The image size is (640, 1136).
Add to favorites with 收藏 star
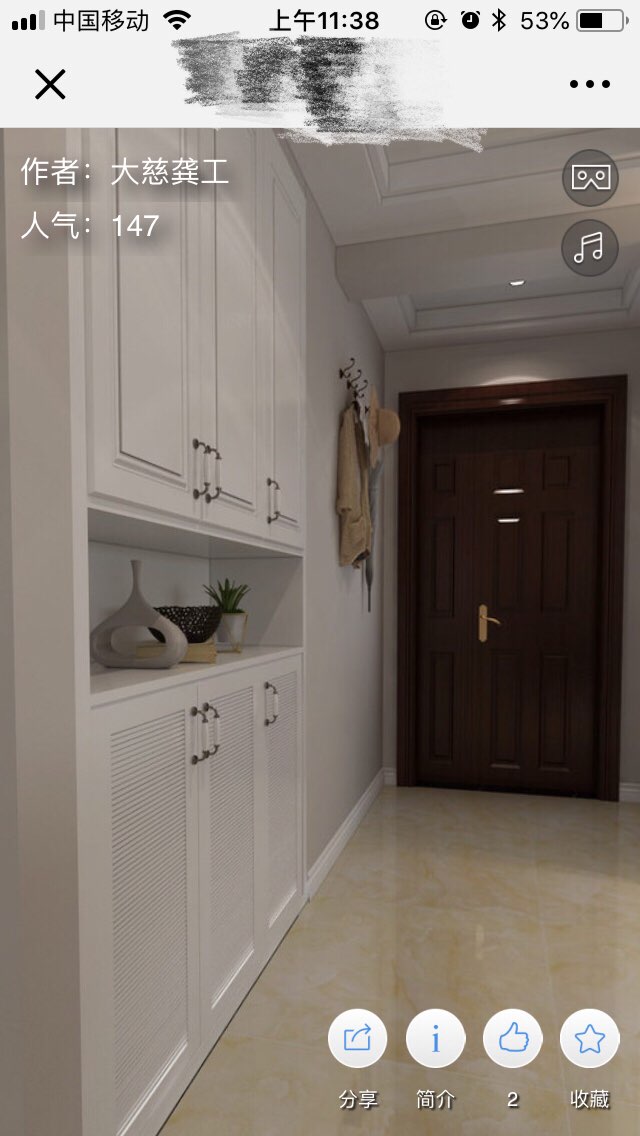[590, 1039]
